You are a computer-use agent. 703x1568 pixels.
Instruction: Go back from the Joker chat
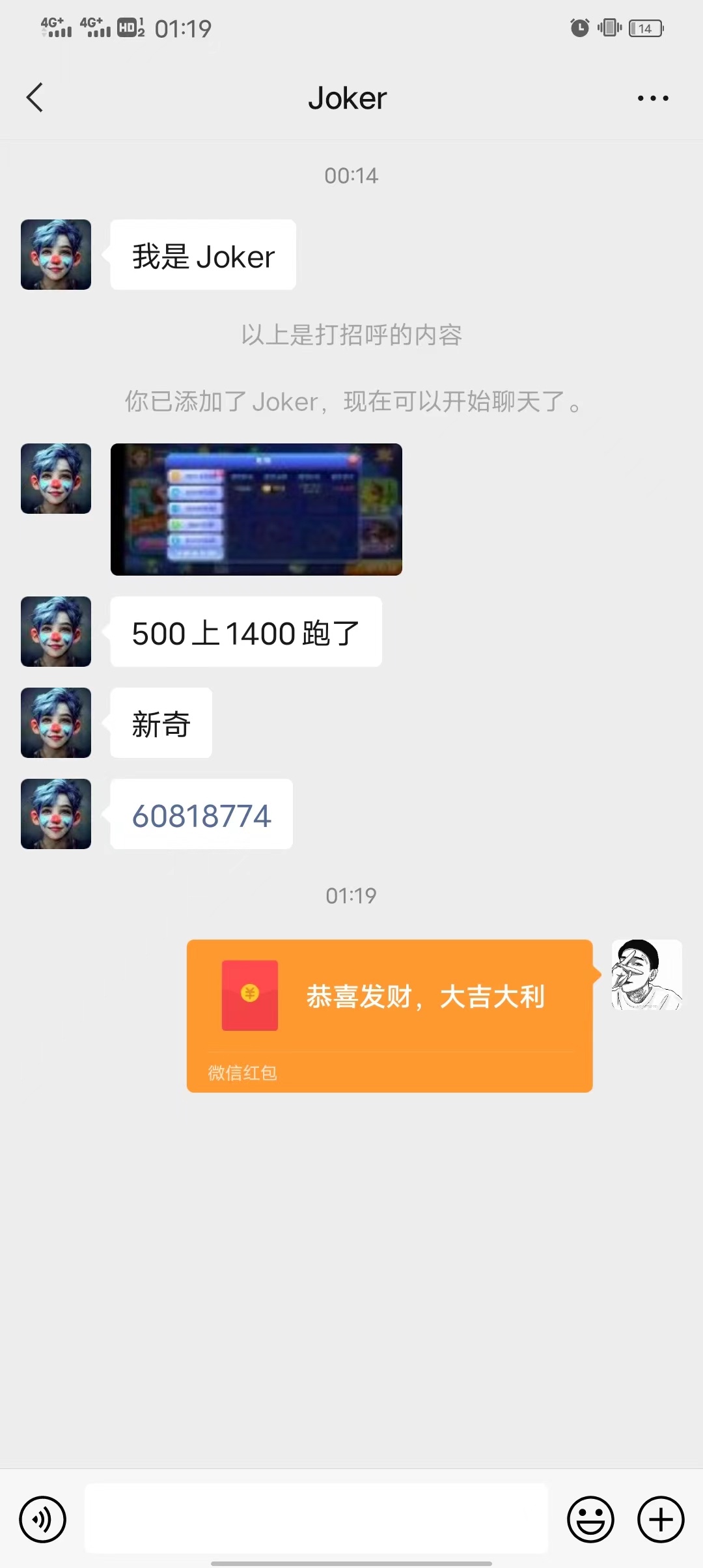pyautogui.click(x=35, y=98)
